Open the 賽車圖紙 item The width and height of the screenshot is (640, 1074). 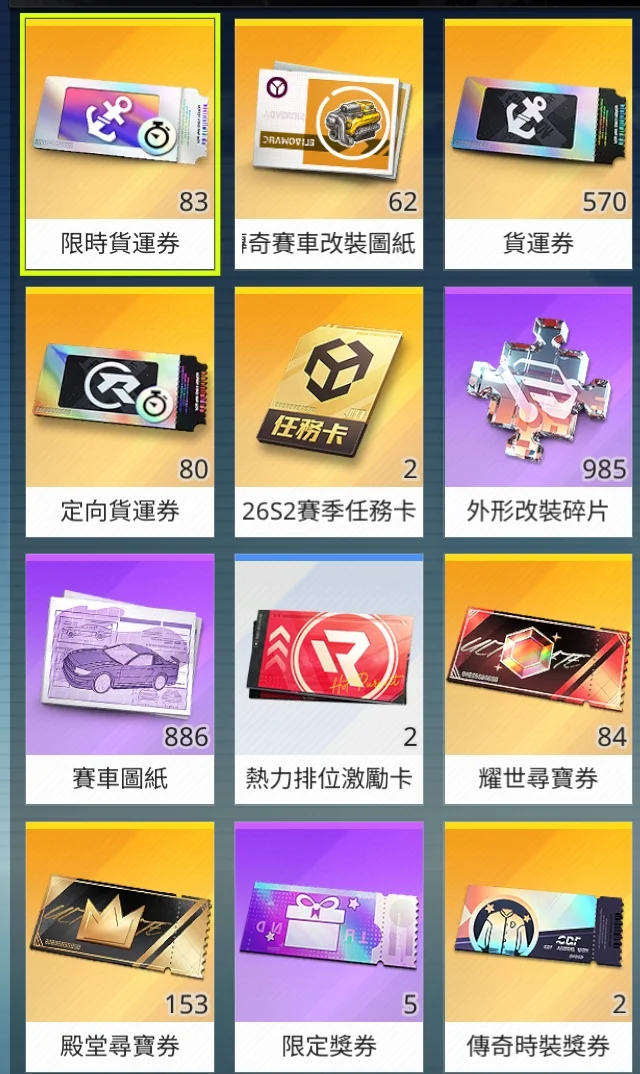[x=119, y=679]
